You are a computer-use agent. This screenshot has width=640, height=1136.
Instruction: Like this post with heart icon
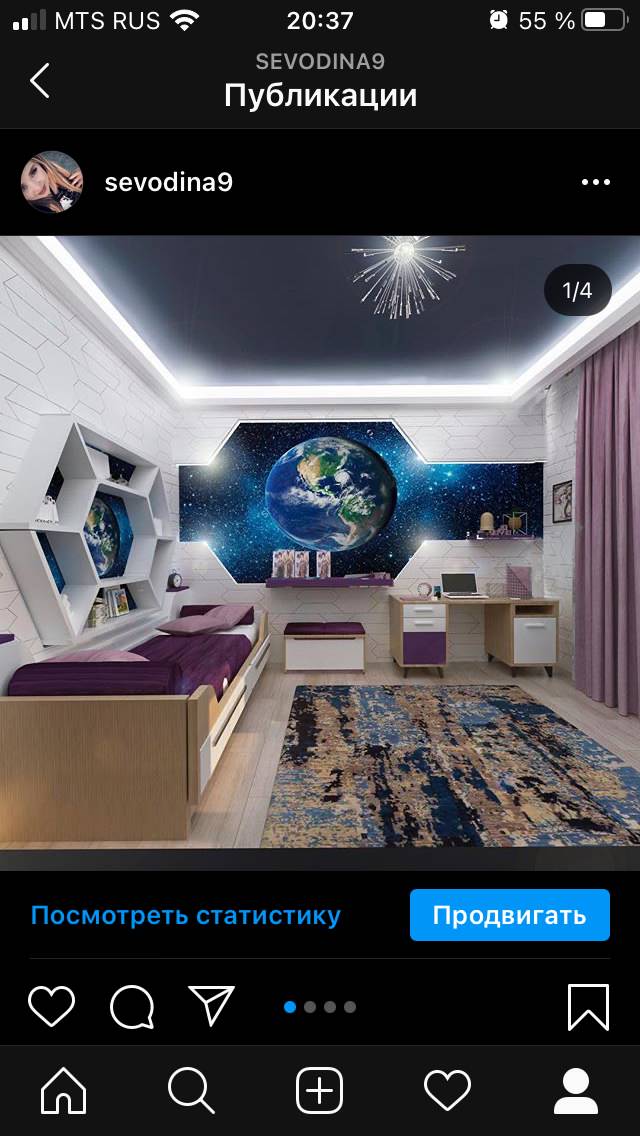coord(51,1006)
